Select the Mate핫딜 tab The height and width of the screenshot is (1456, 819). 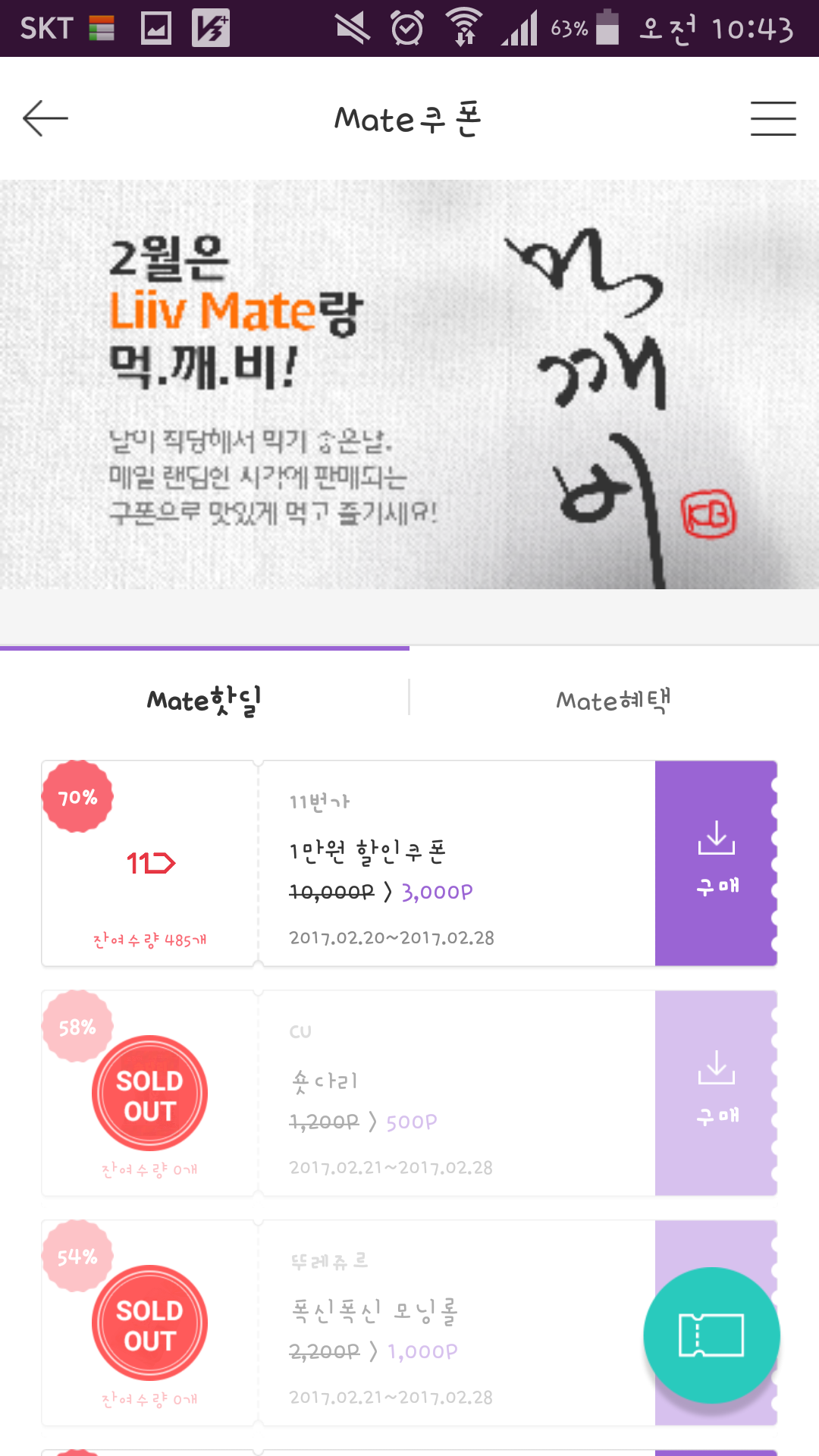[204, 699]
